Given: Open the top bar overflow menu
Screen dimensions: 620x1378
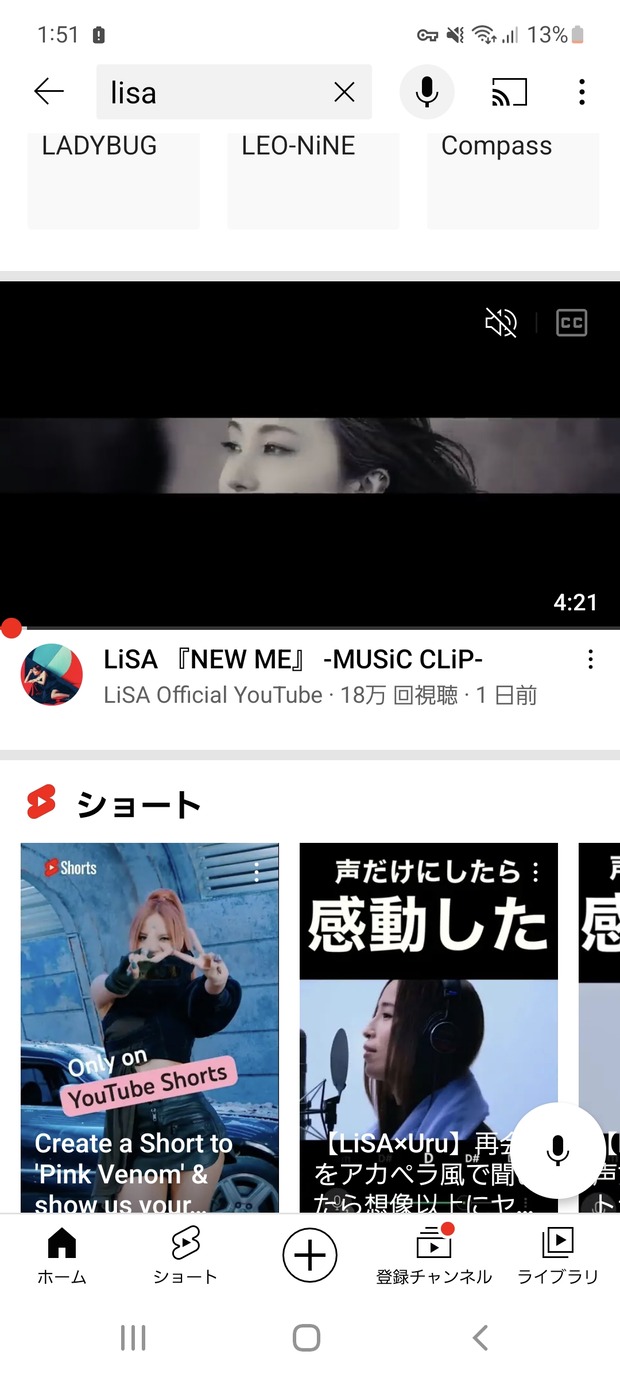Looking at the screenshot, I should click(x=582, y=93).
